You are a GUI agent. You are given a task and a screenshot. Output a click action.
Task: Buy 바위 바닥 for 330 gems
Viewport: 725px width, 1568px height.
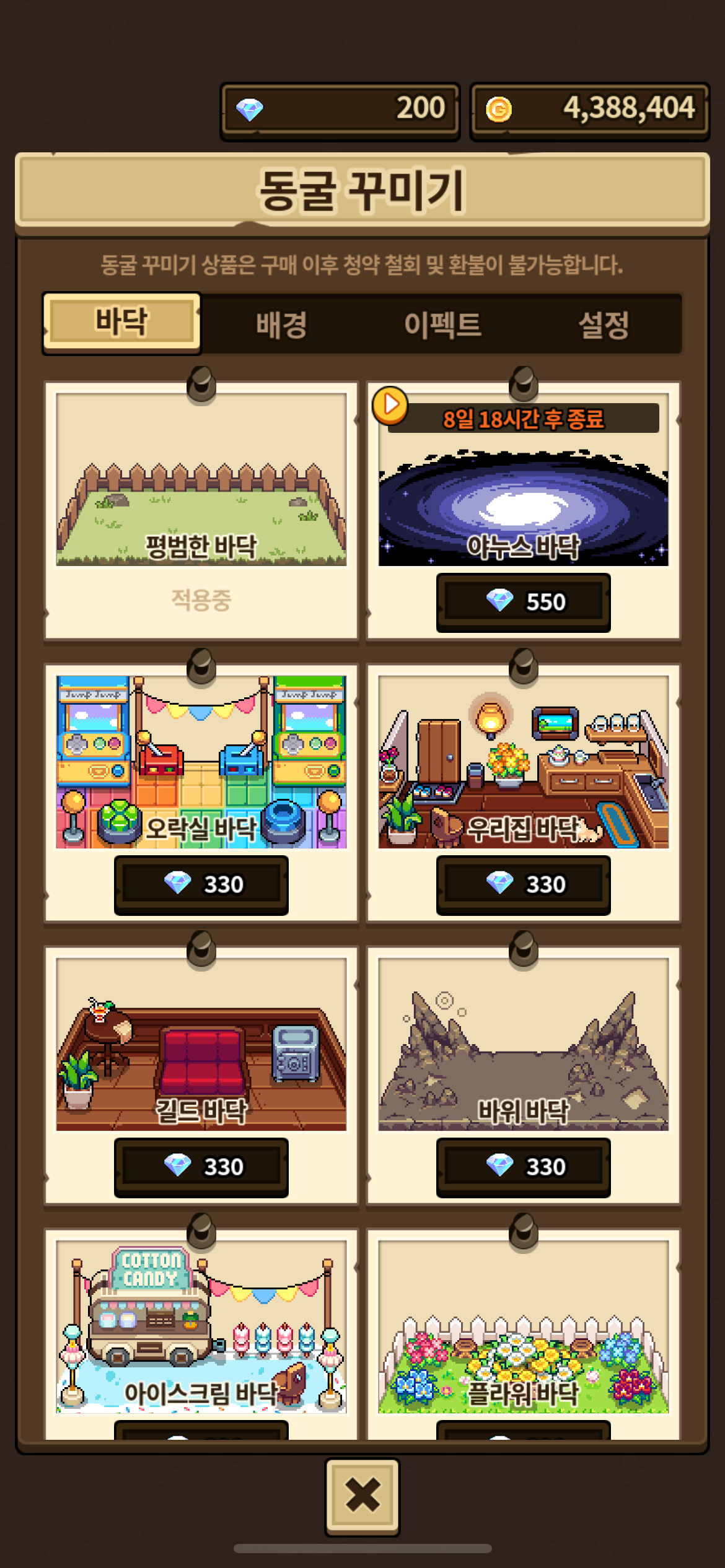[523, 1167]
